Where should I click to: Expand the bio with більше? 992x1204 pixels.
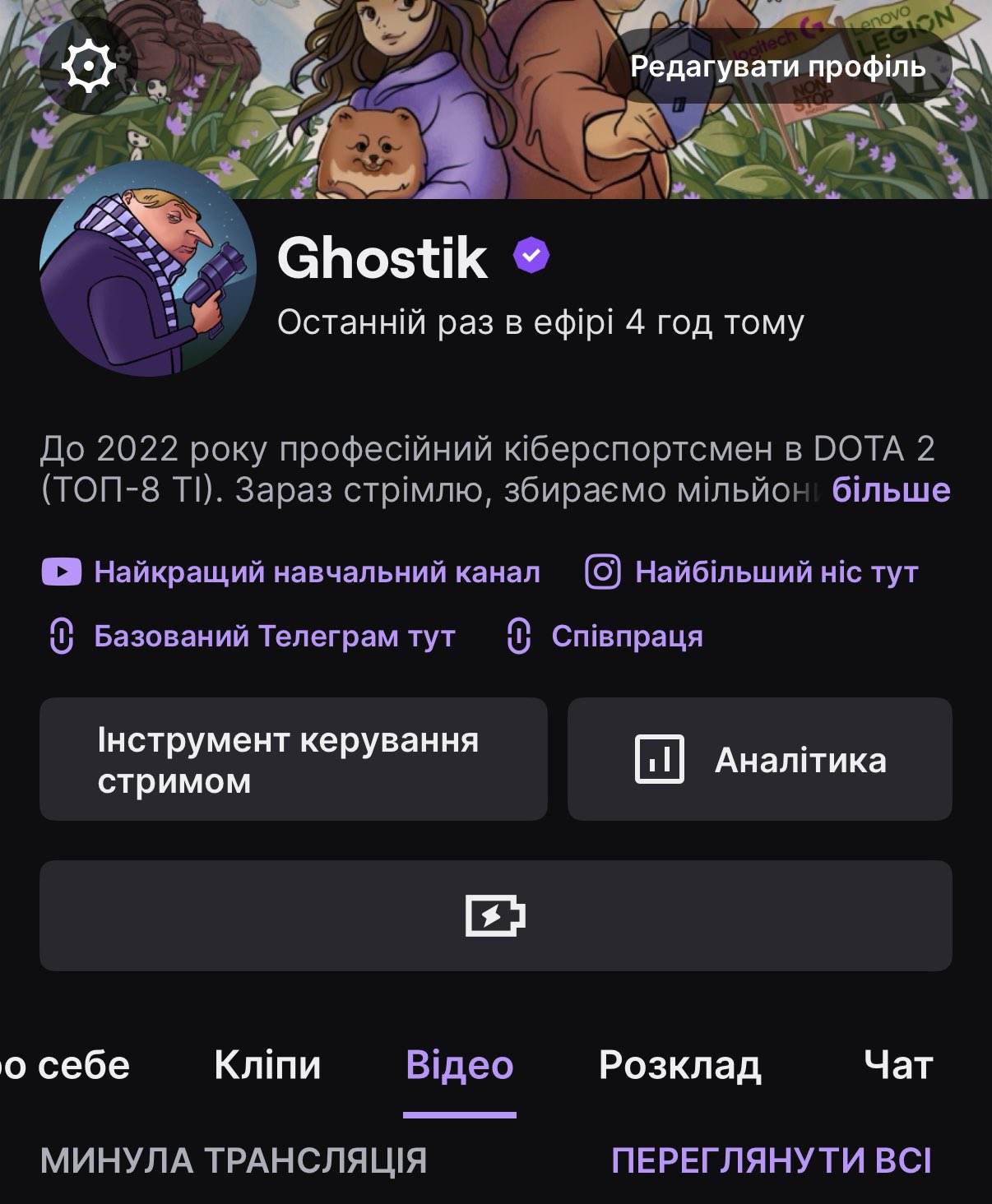pos(891,490)
